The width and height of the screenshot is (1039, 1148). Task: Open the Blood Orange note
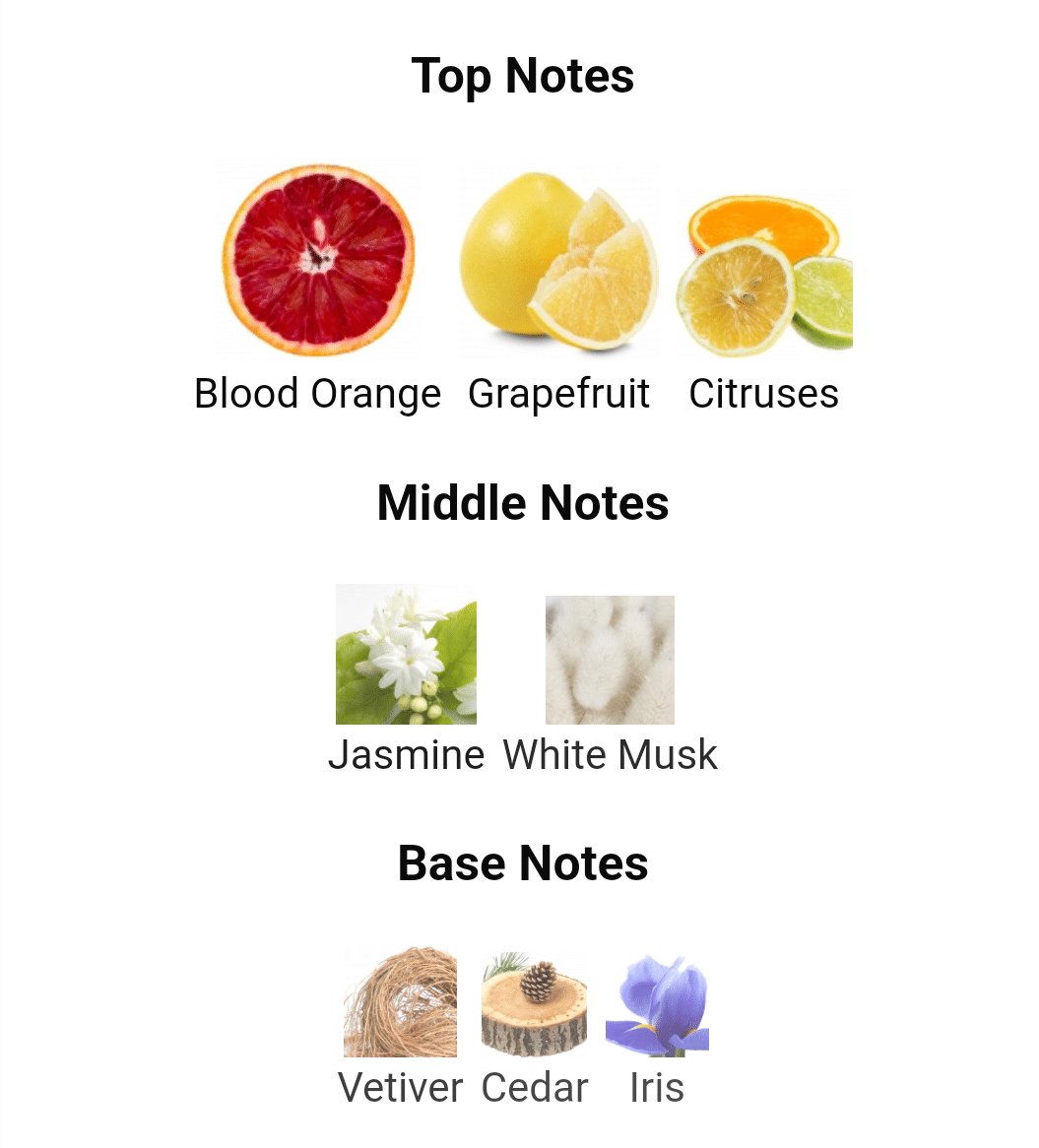point(318,287)
